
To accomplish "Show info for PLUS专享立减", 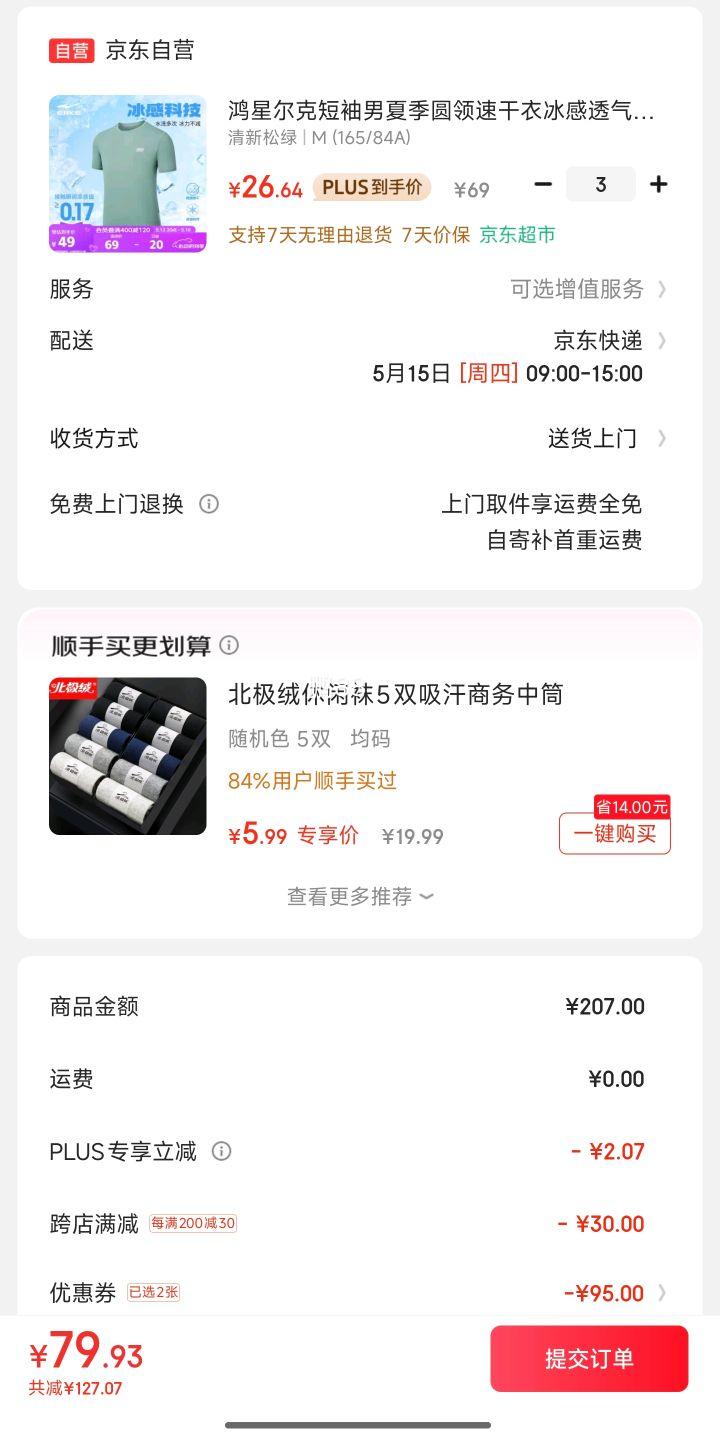I will [222, 1151].
